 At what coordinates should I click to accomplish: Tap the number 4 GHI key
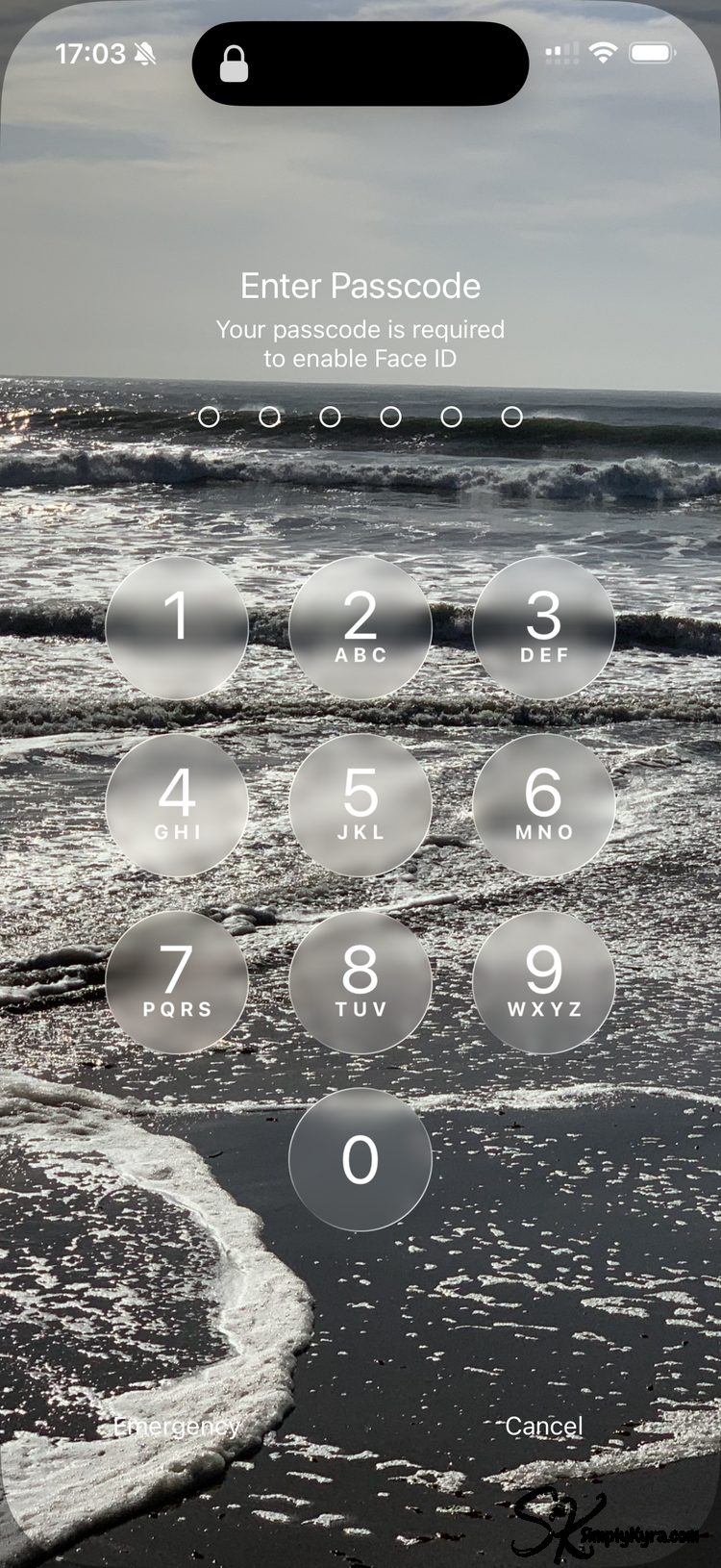click(177, 804)
